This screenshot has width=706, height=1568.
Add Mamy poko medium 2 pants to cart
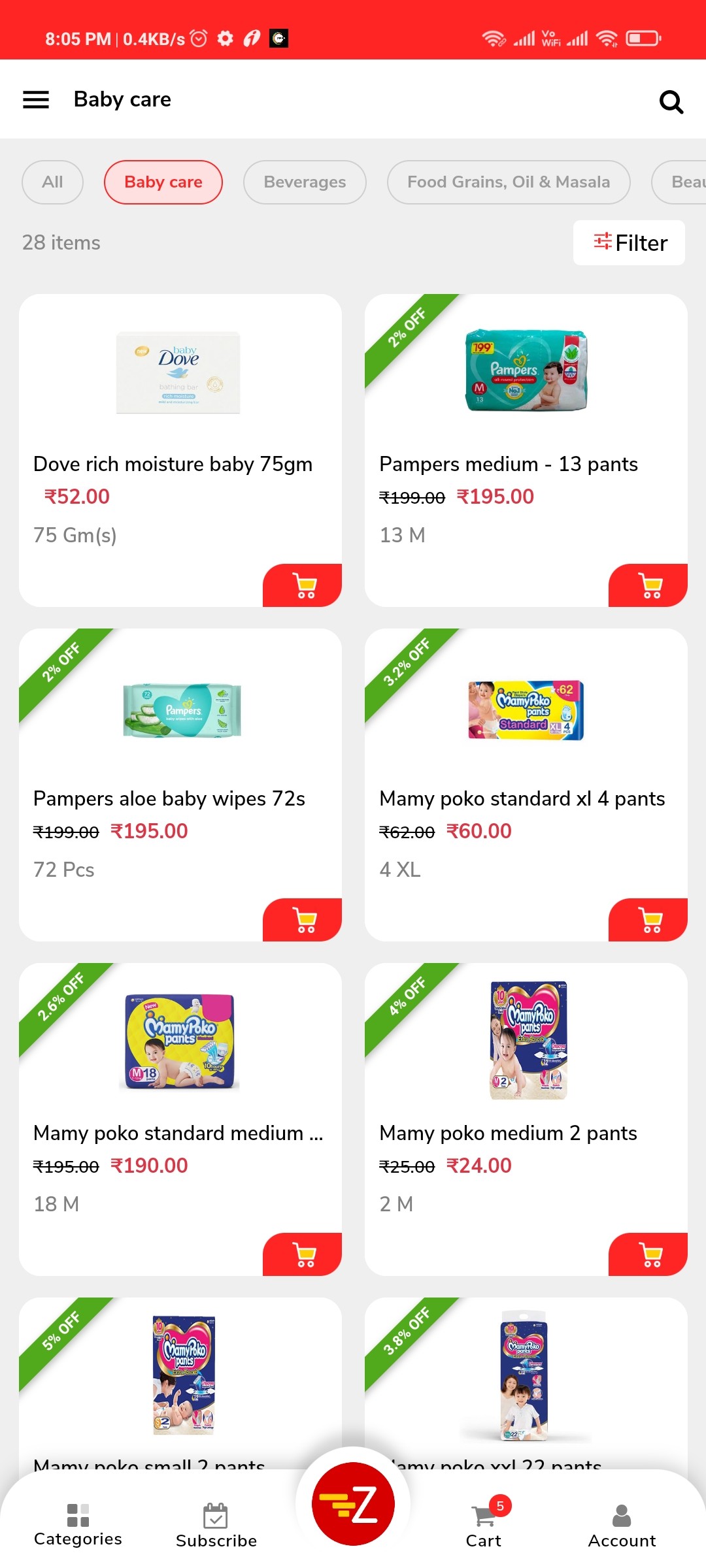tap(649, 1254)
